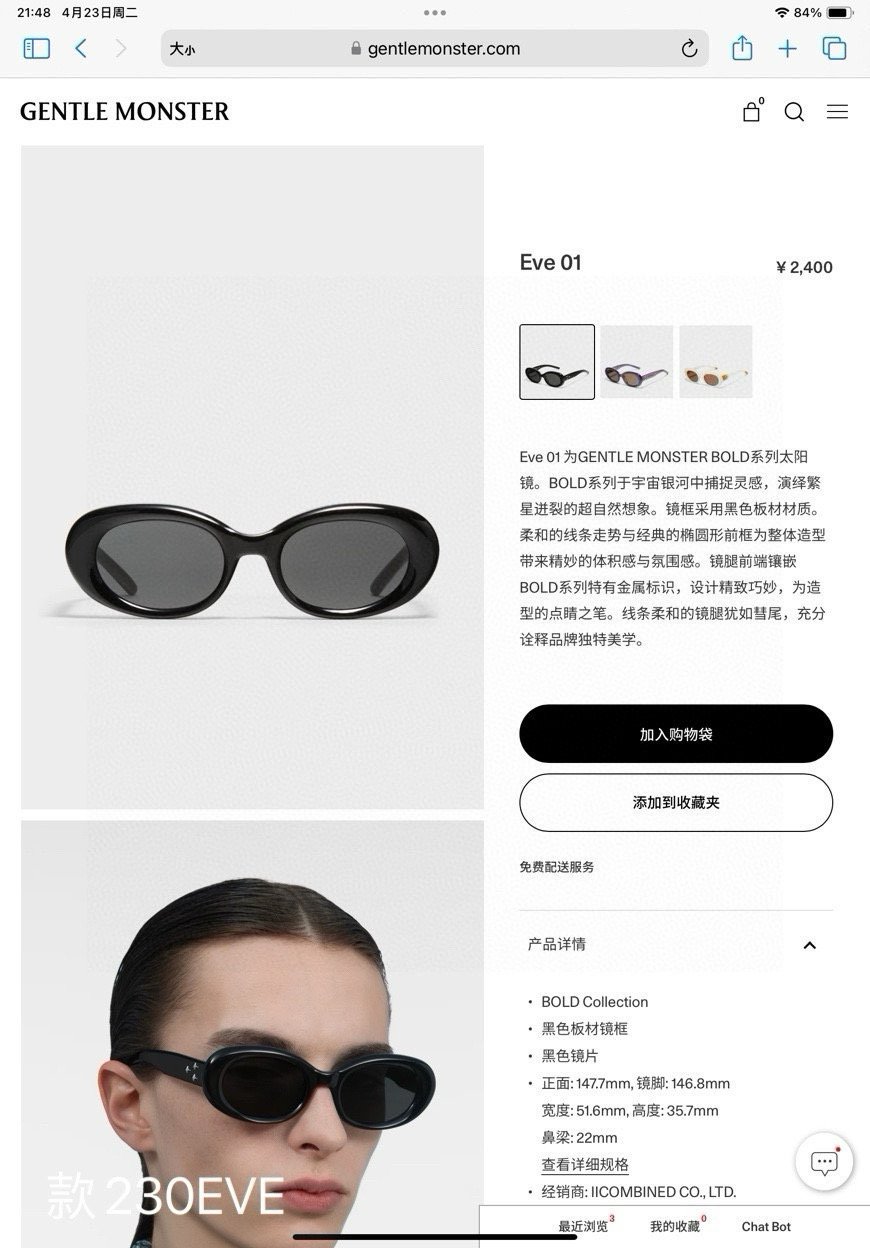
Task: Open Chat Bot tab
Action: point(766,1227)
